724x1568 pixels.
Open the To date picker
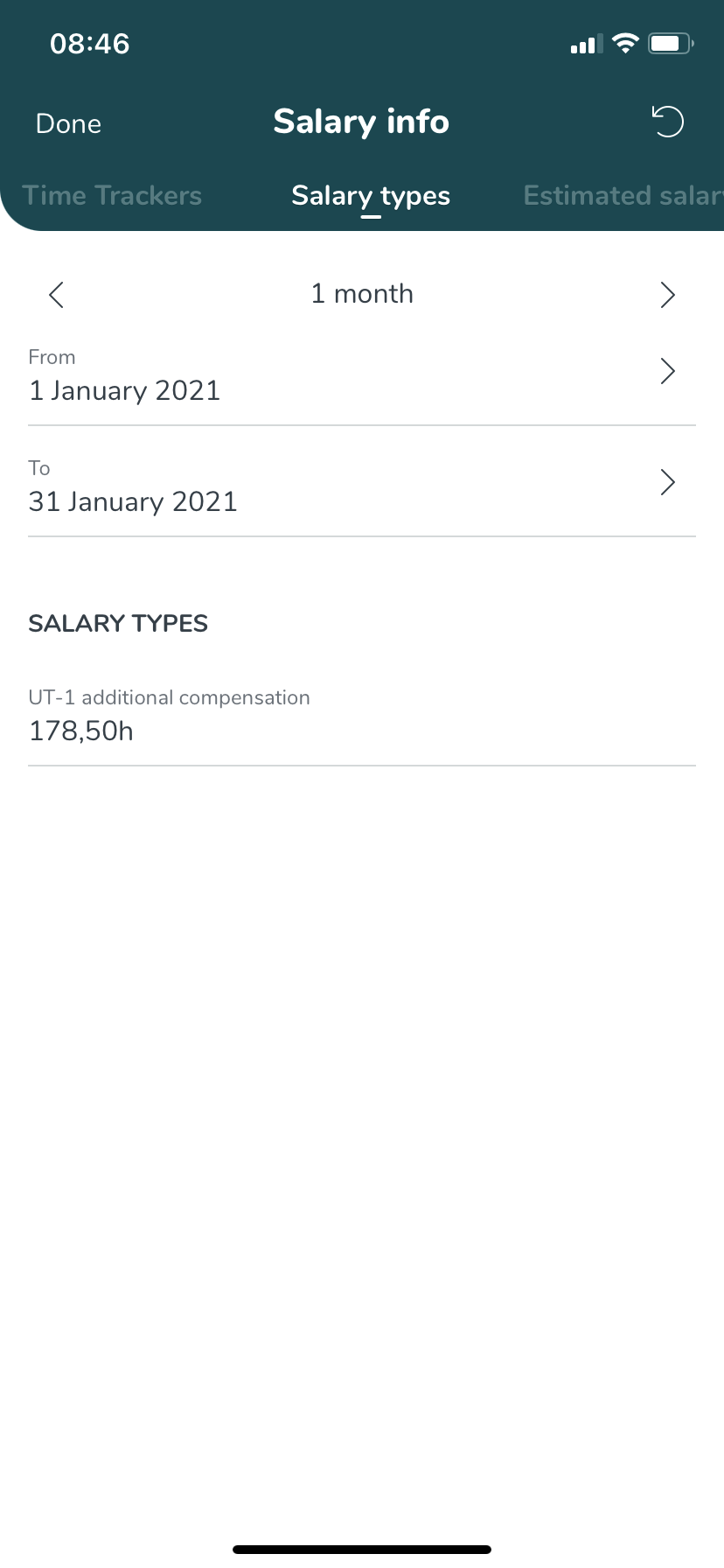pos(362,483)
